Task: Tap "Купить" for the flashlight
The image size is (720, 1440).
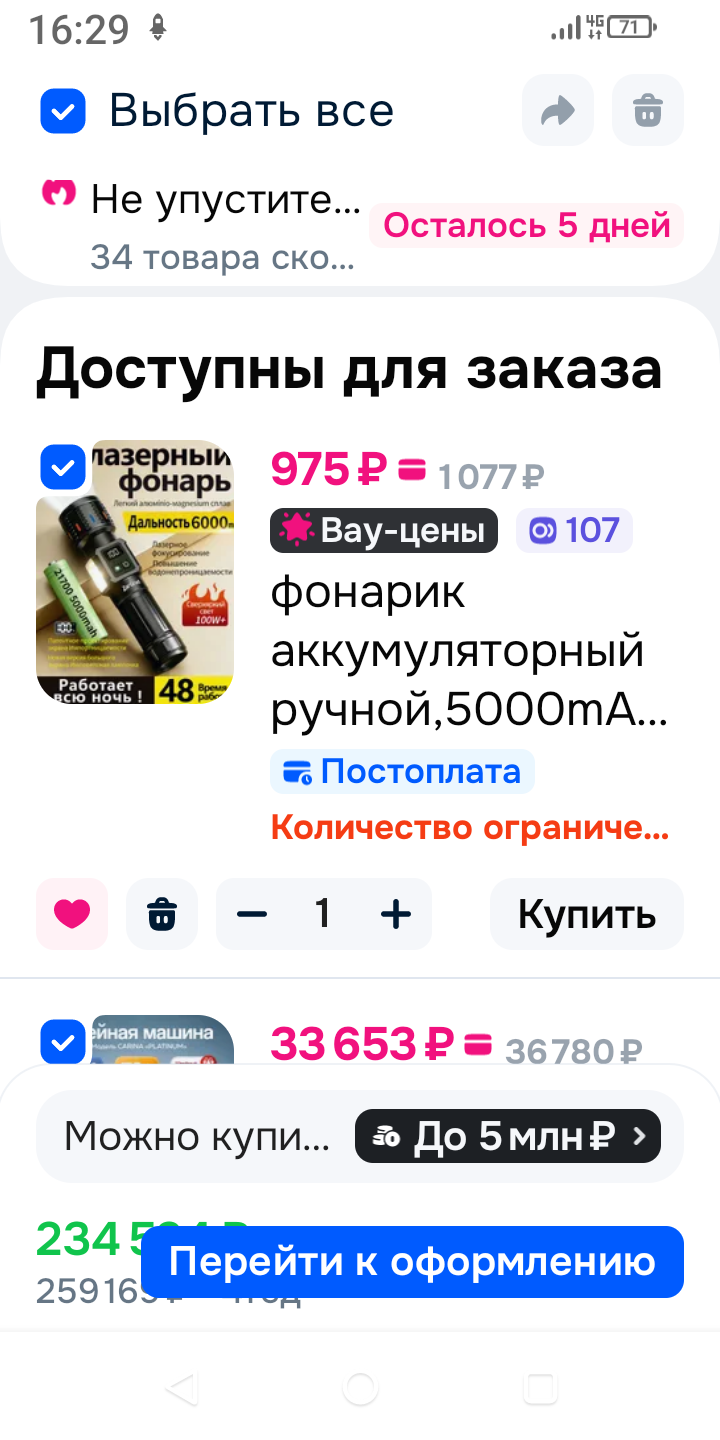Action: tap(586, 913)
